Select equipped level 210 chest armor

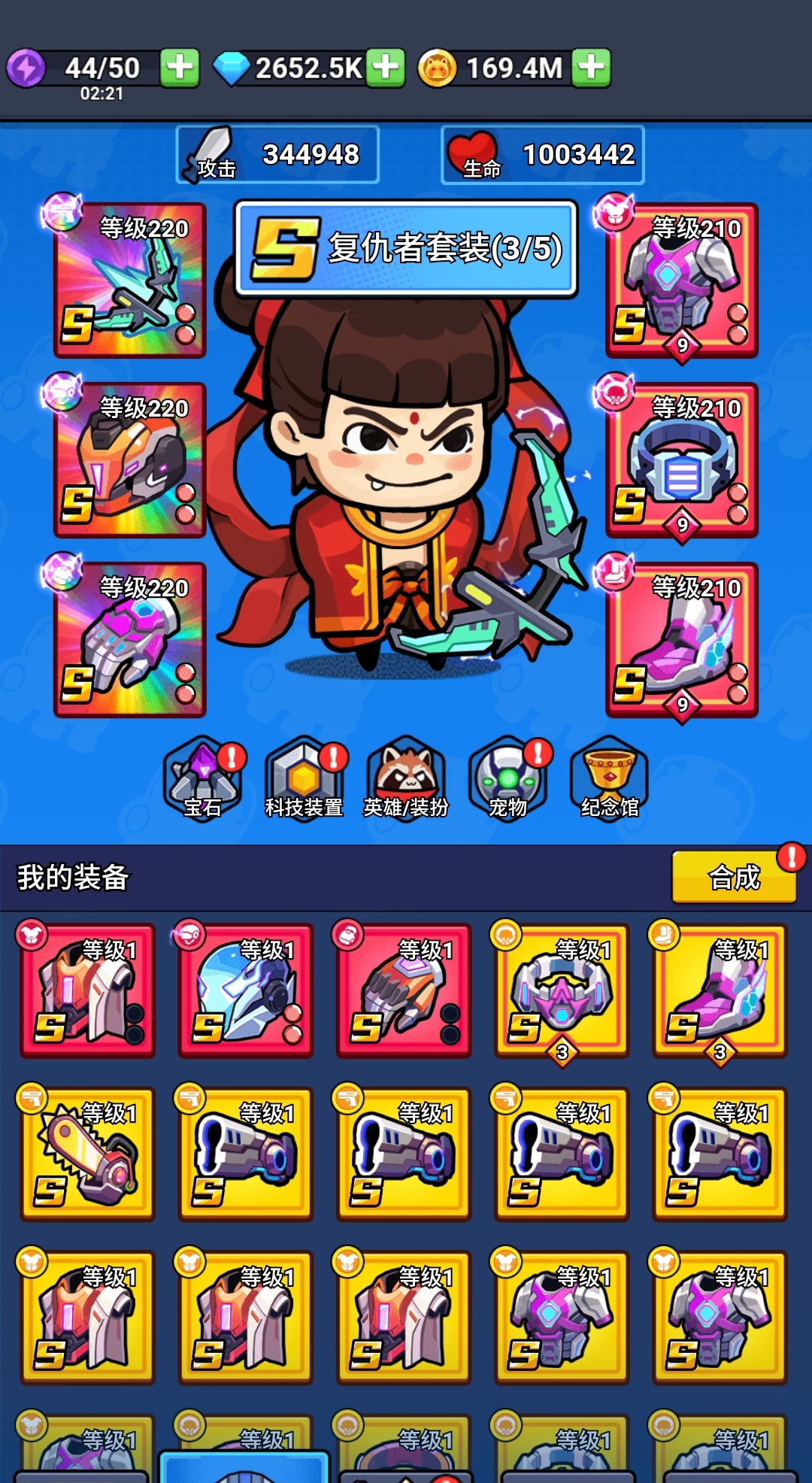(682, 281)
